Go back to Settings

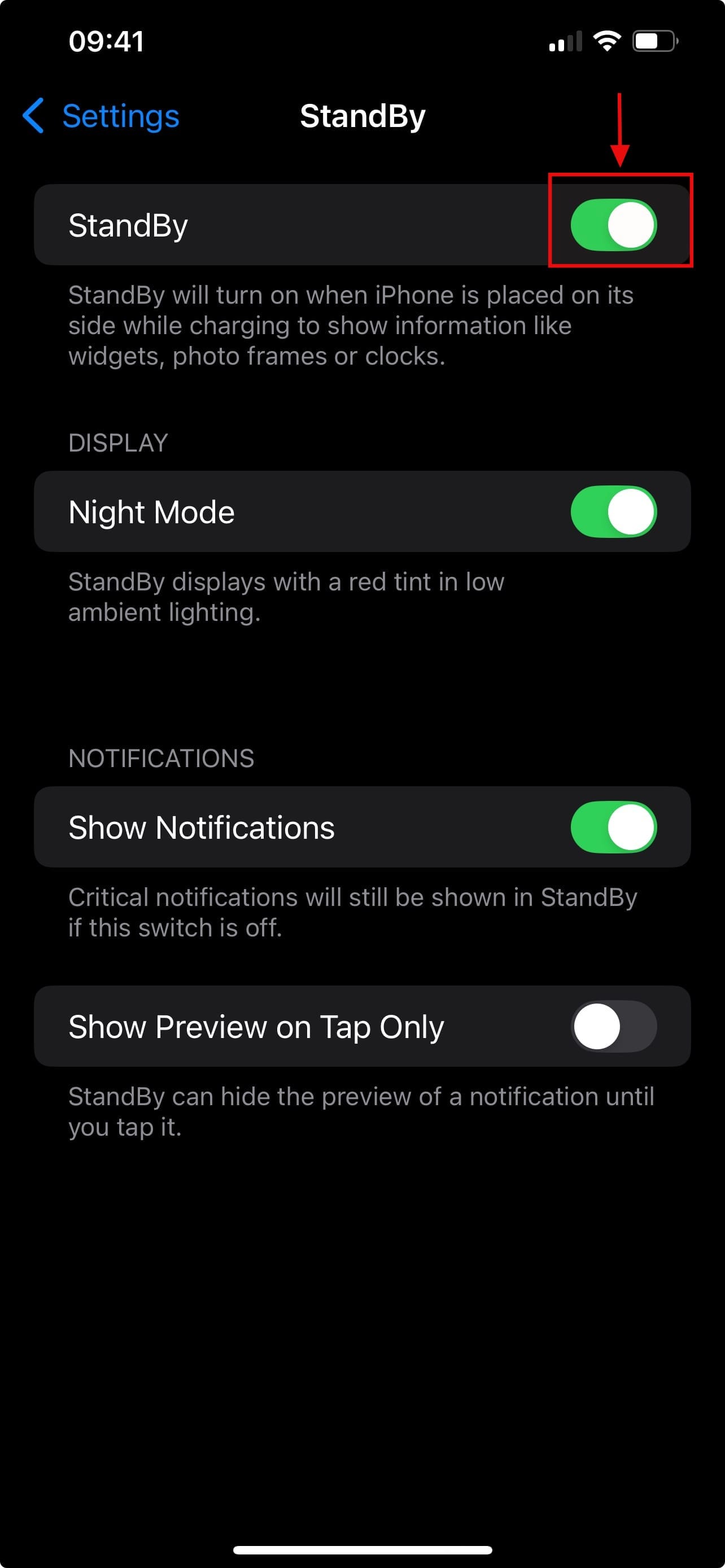pos(102,116)
